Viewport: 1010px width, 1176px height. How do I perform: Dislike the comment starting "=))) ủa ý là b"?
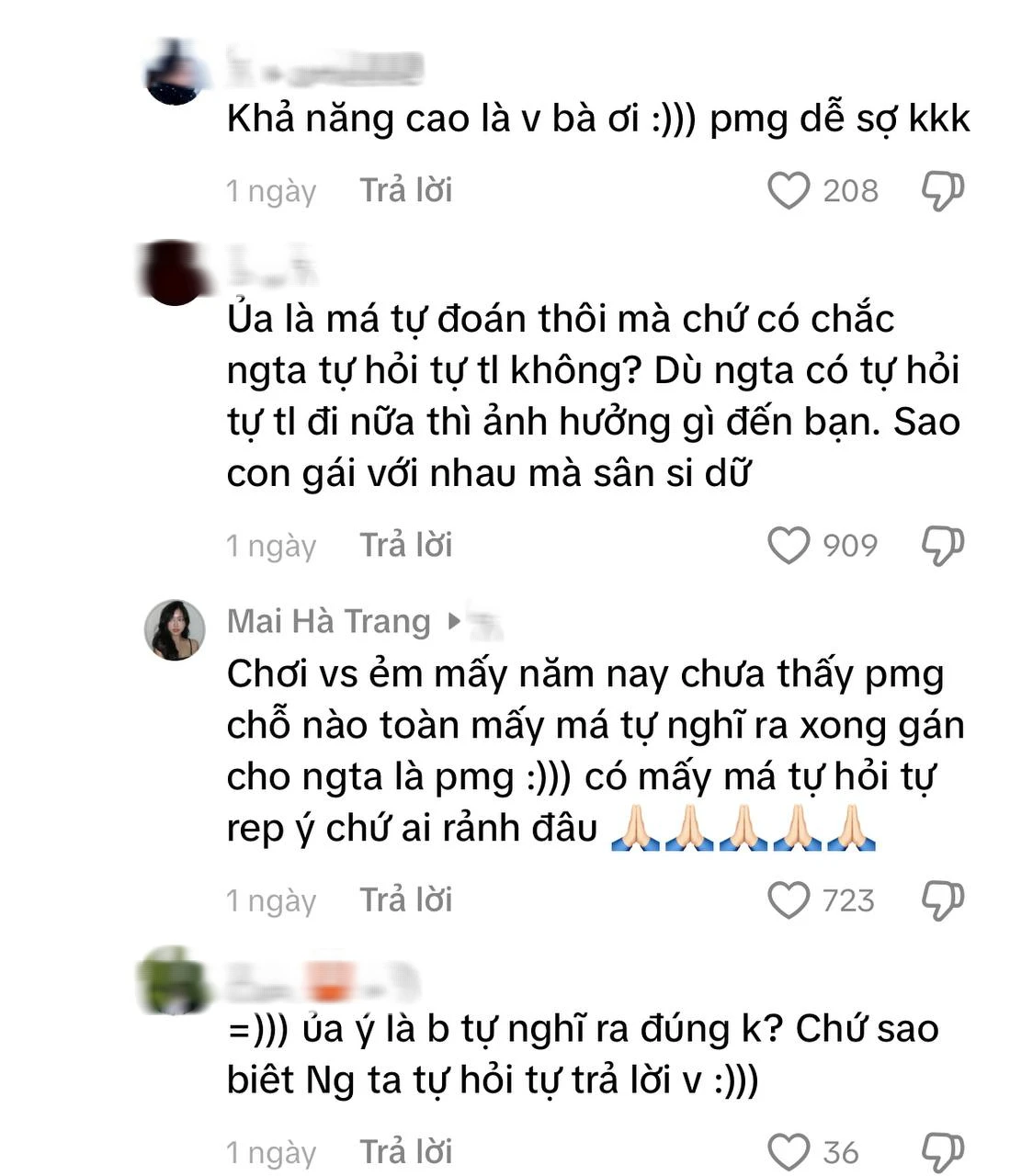942,1152
